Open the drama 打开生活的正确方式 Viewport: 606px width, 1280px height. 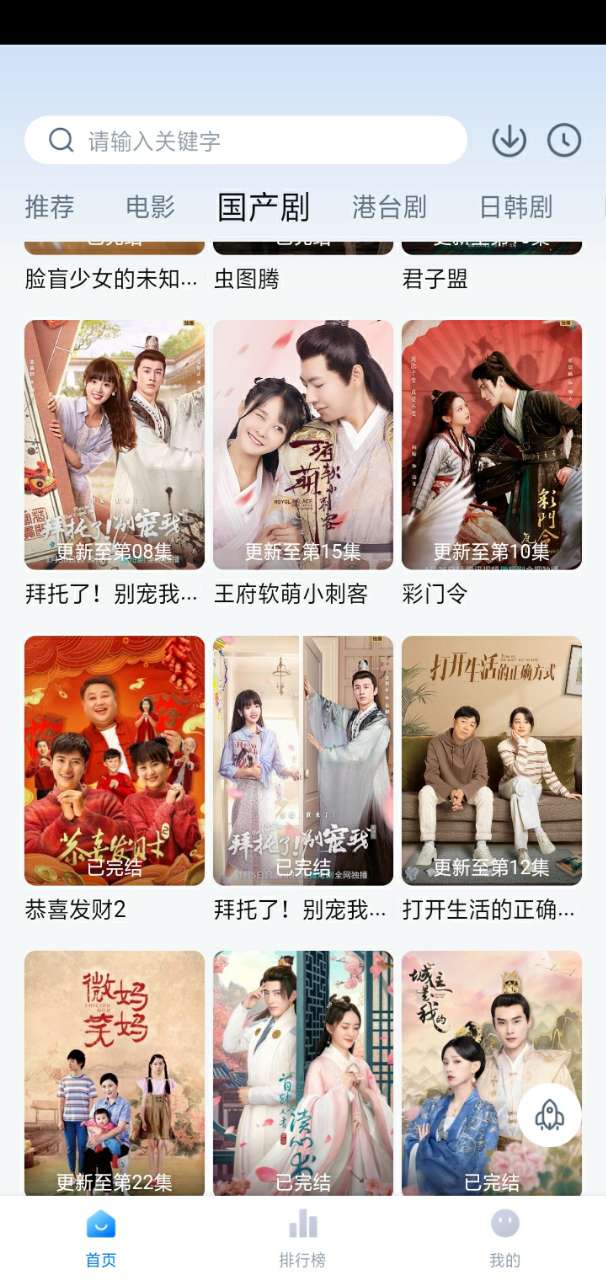tap(491, 760)
